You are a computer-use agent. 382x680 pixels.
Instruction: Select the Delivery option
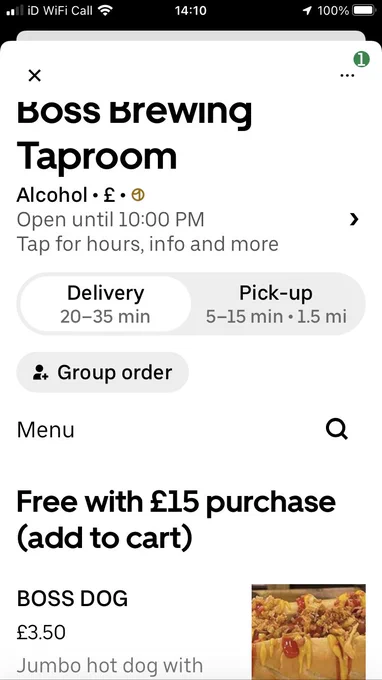point(105,304)
